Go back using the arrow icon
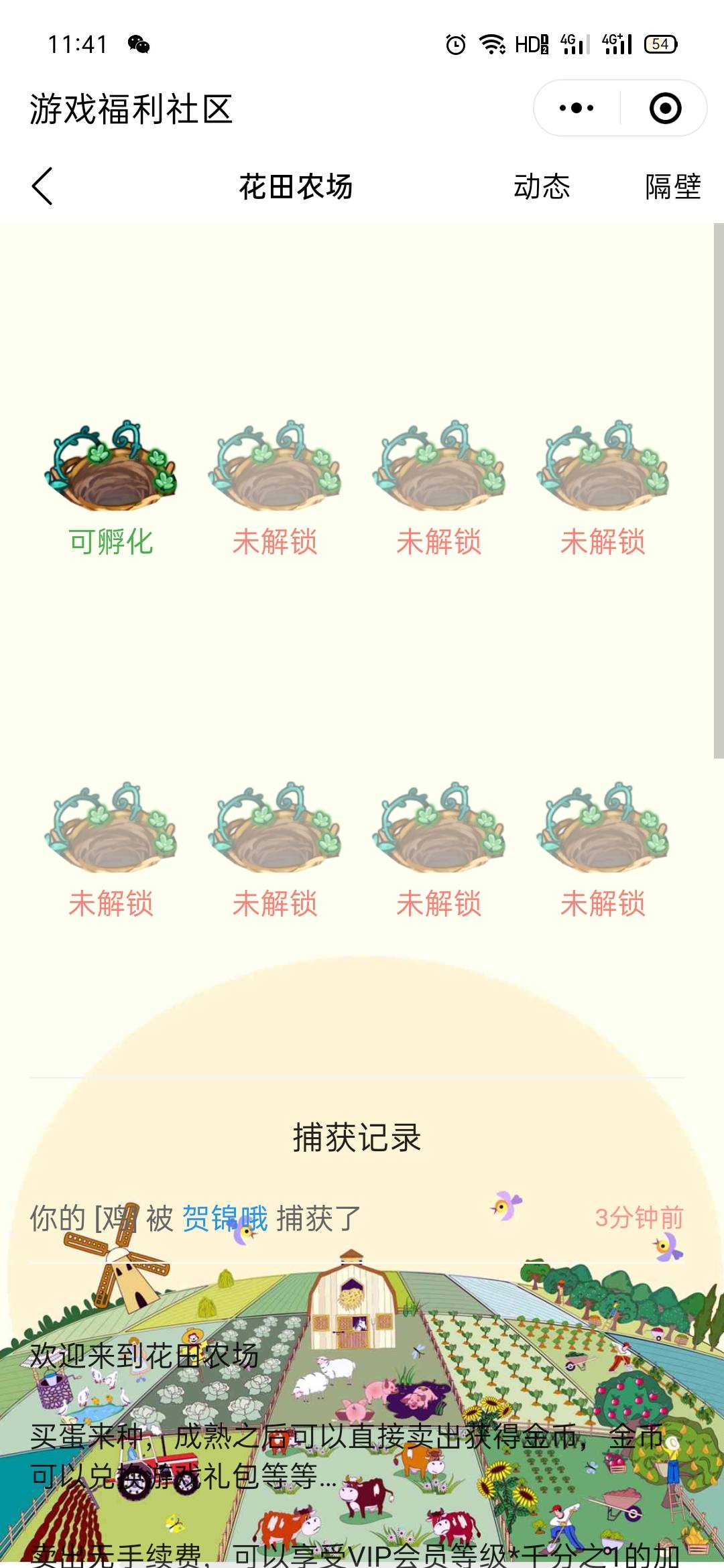 tap(42, 186)
